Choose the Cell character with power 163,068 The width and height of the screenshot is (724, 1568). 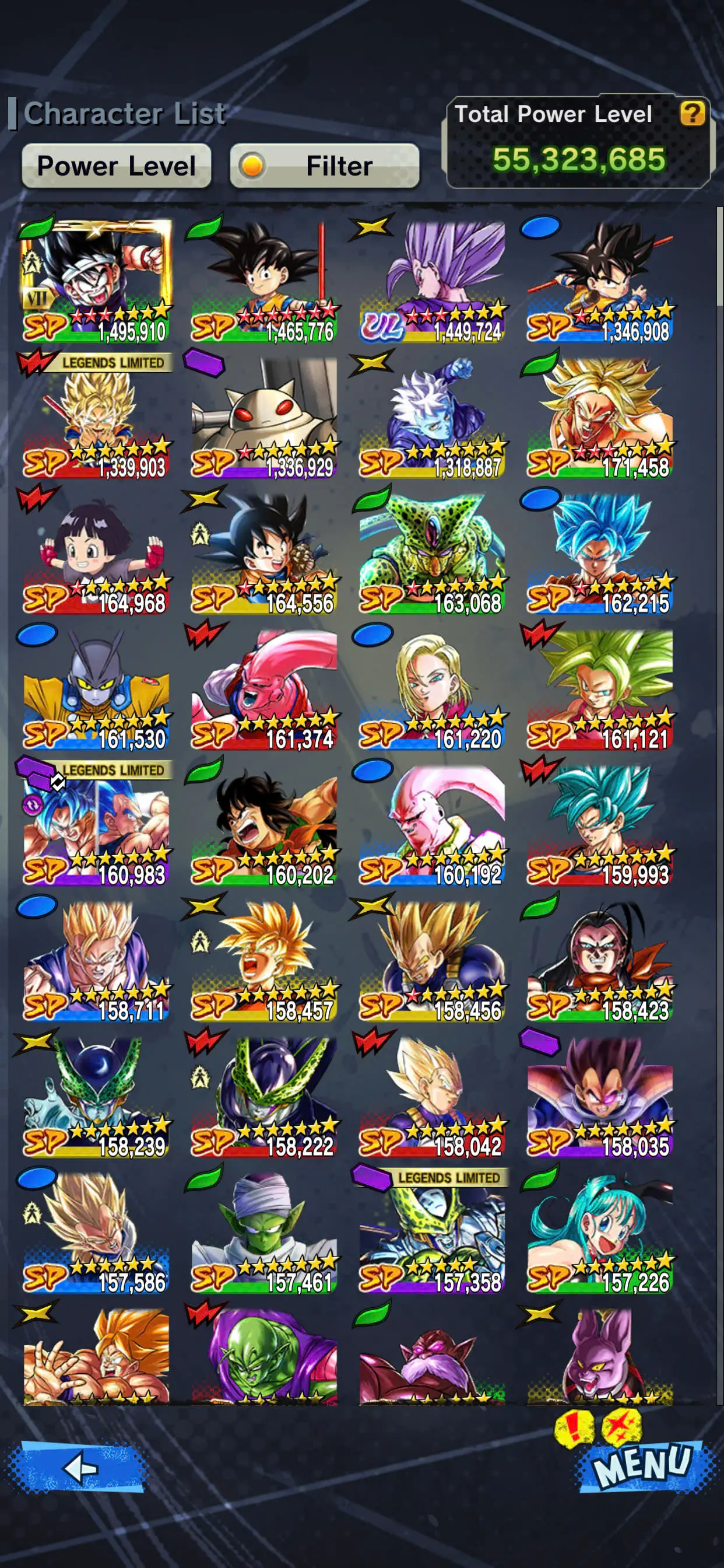432,552
